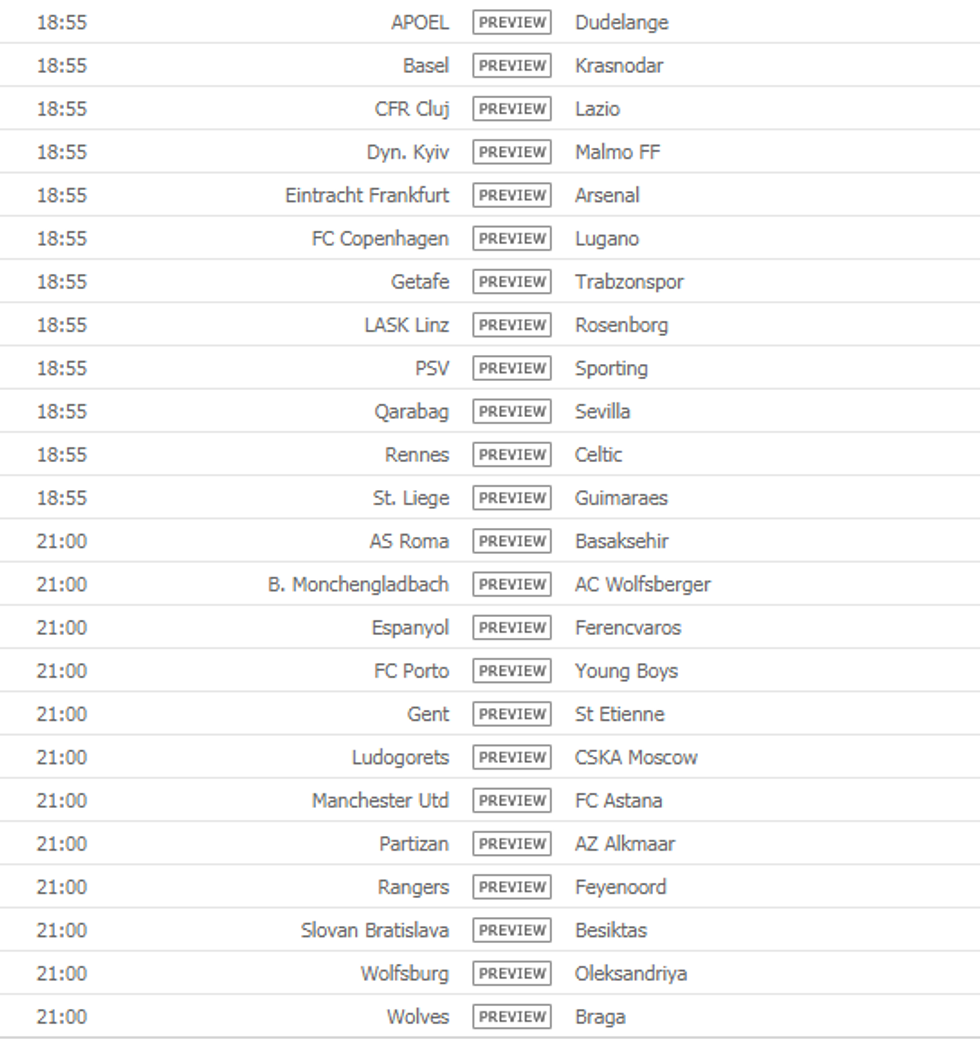Show Manchester Utd vs FC Astana preview
Image resolution: width=980 pixels, height=1039 pixels.
point(512,800)
